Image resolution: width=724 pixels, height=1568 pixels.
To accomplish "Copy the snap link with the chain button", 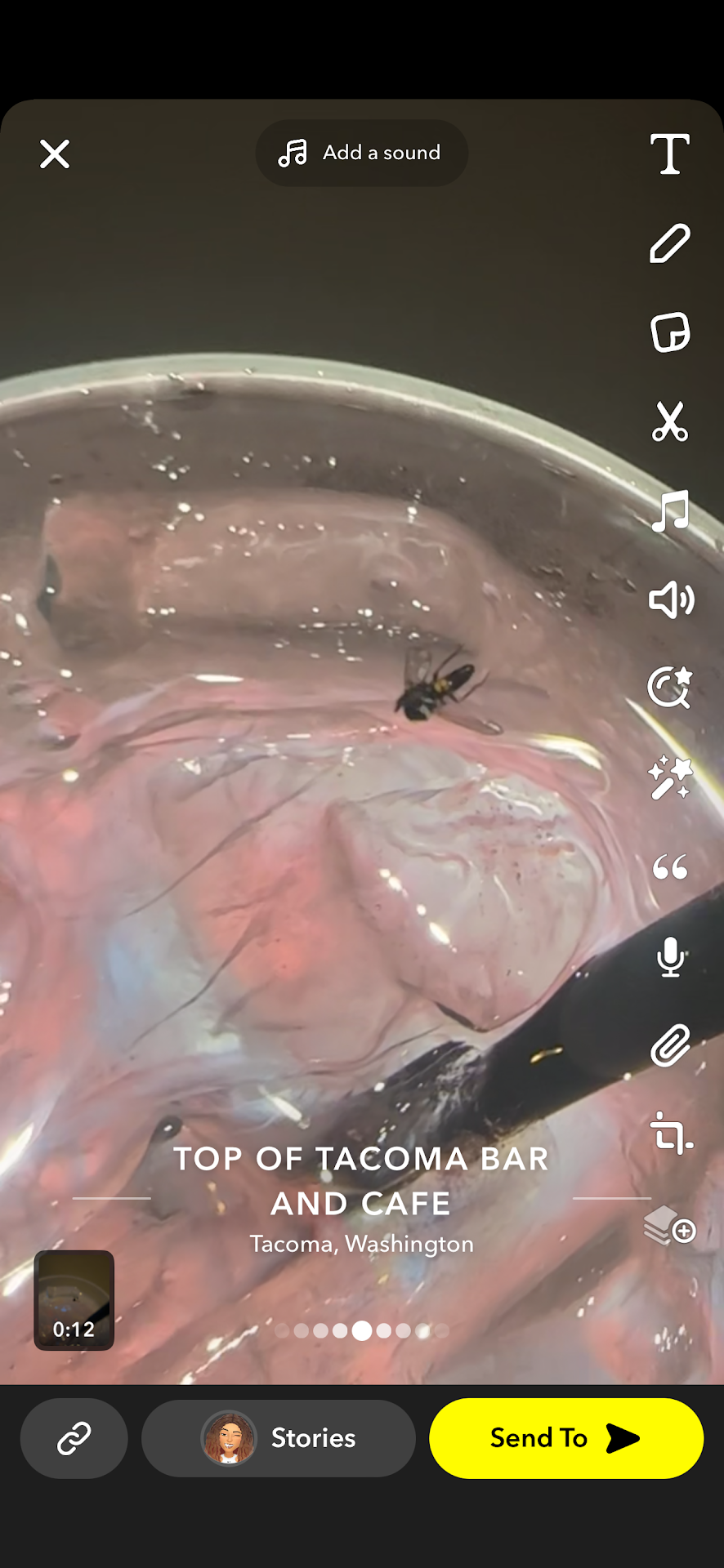I will click(74, 1438).
